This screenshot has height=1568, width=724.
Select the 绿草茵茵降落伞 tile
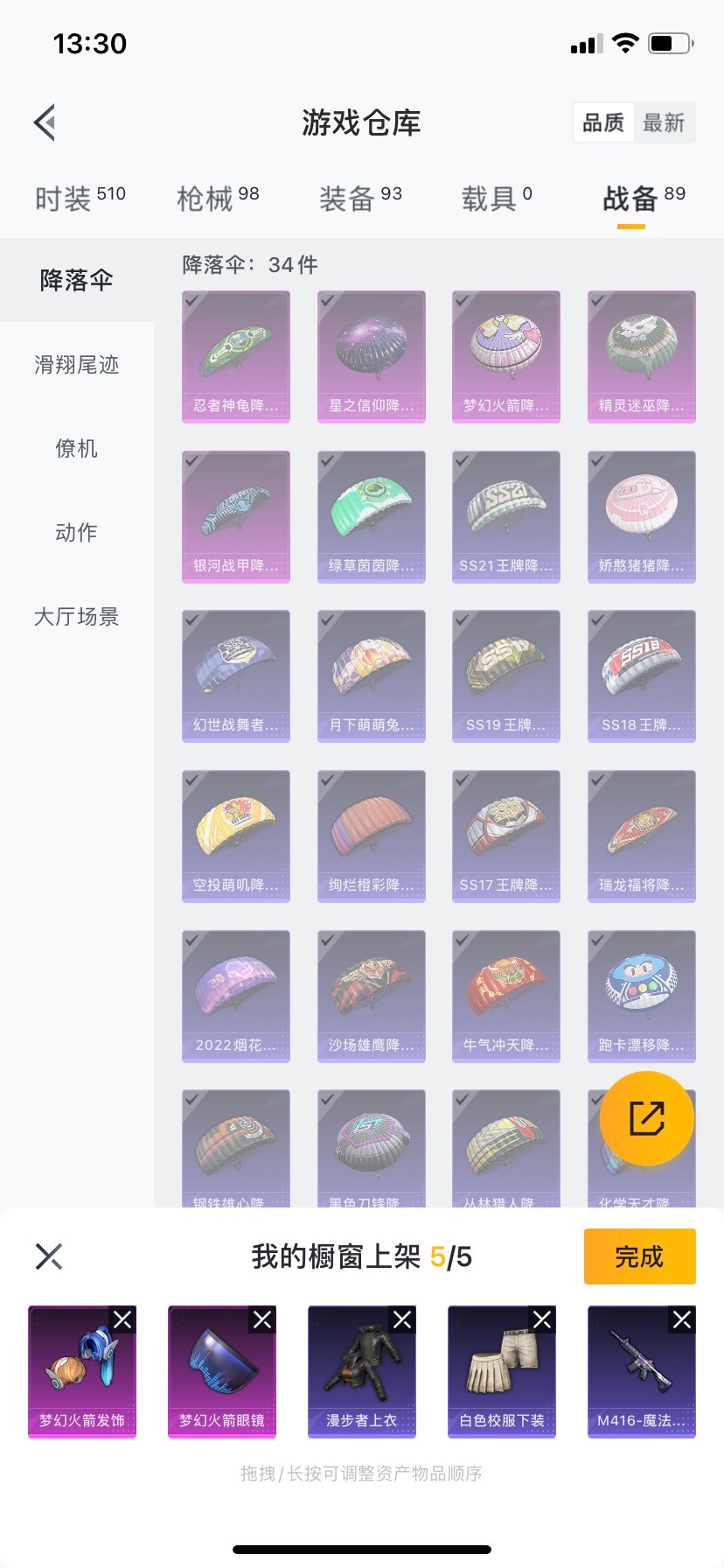click(x=372, y=516)
